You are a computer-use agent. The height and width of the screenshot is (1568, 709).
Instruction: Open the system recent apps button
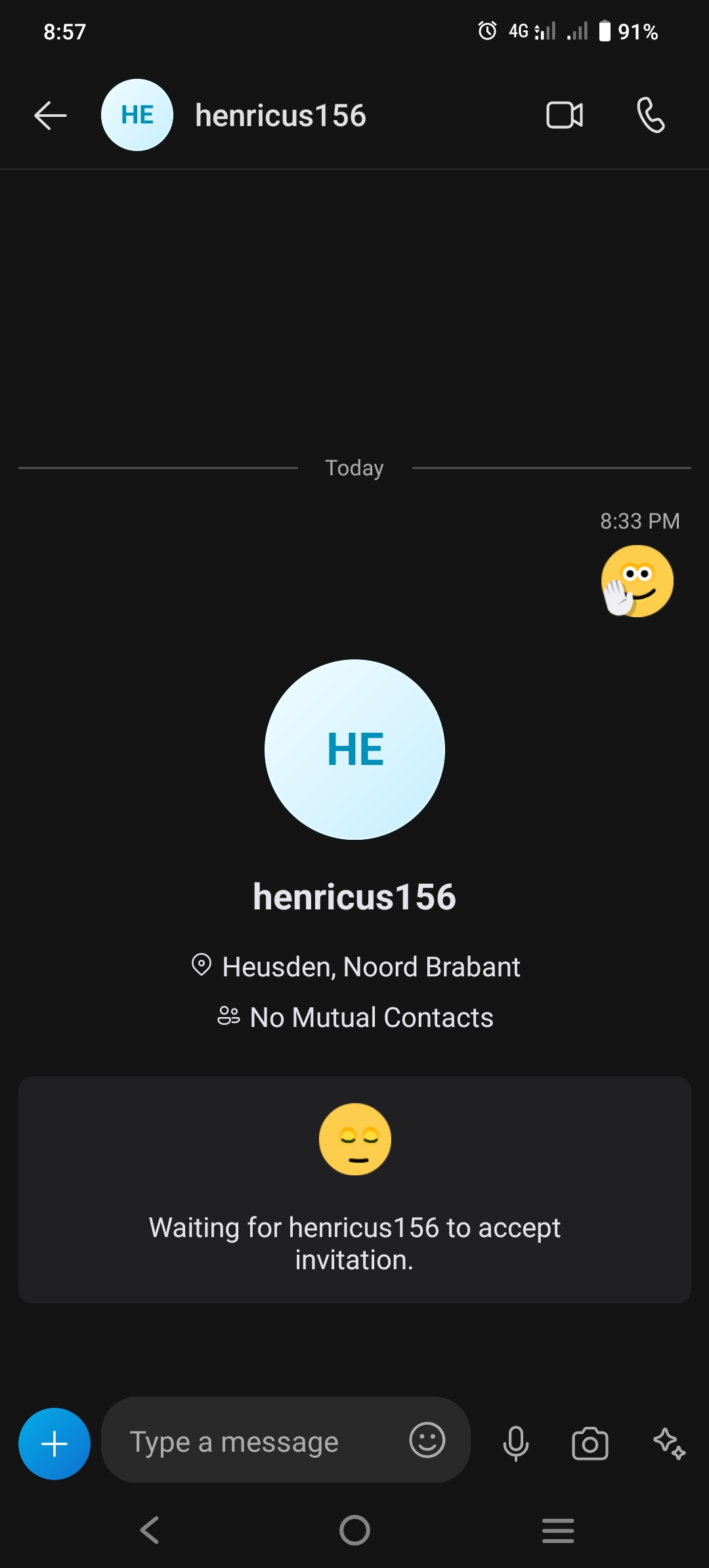(x=558, y=1531)
